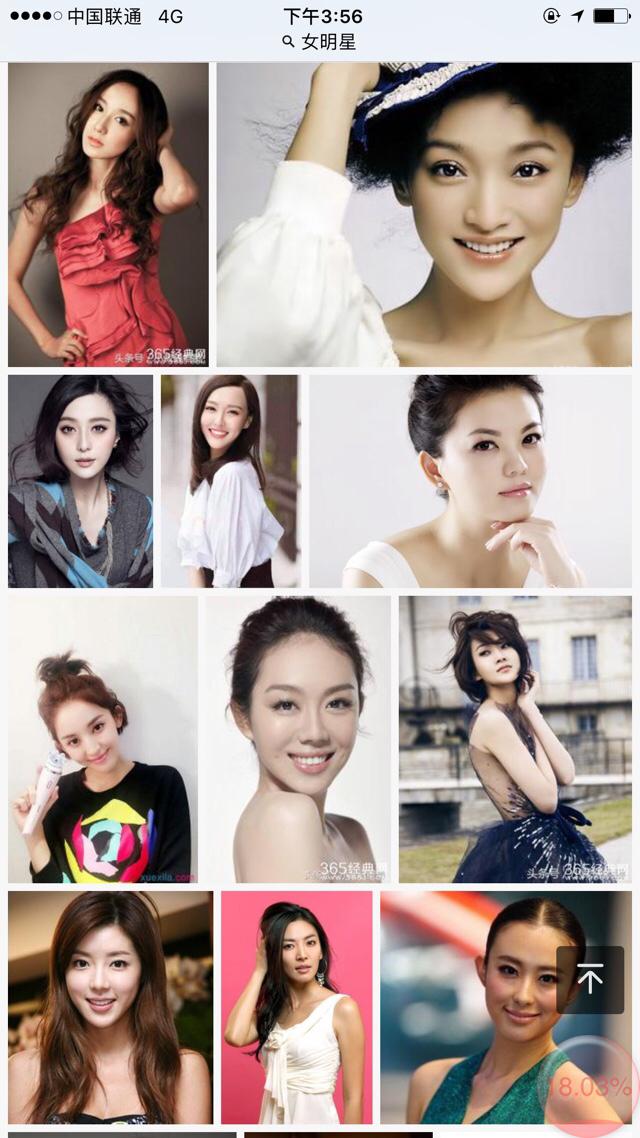View the photo with colorful graphic black sweater

[102, 739]
